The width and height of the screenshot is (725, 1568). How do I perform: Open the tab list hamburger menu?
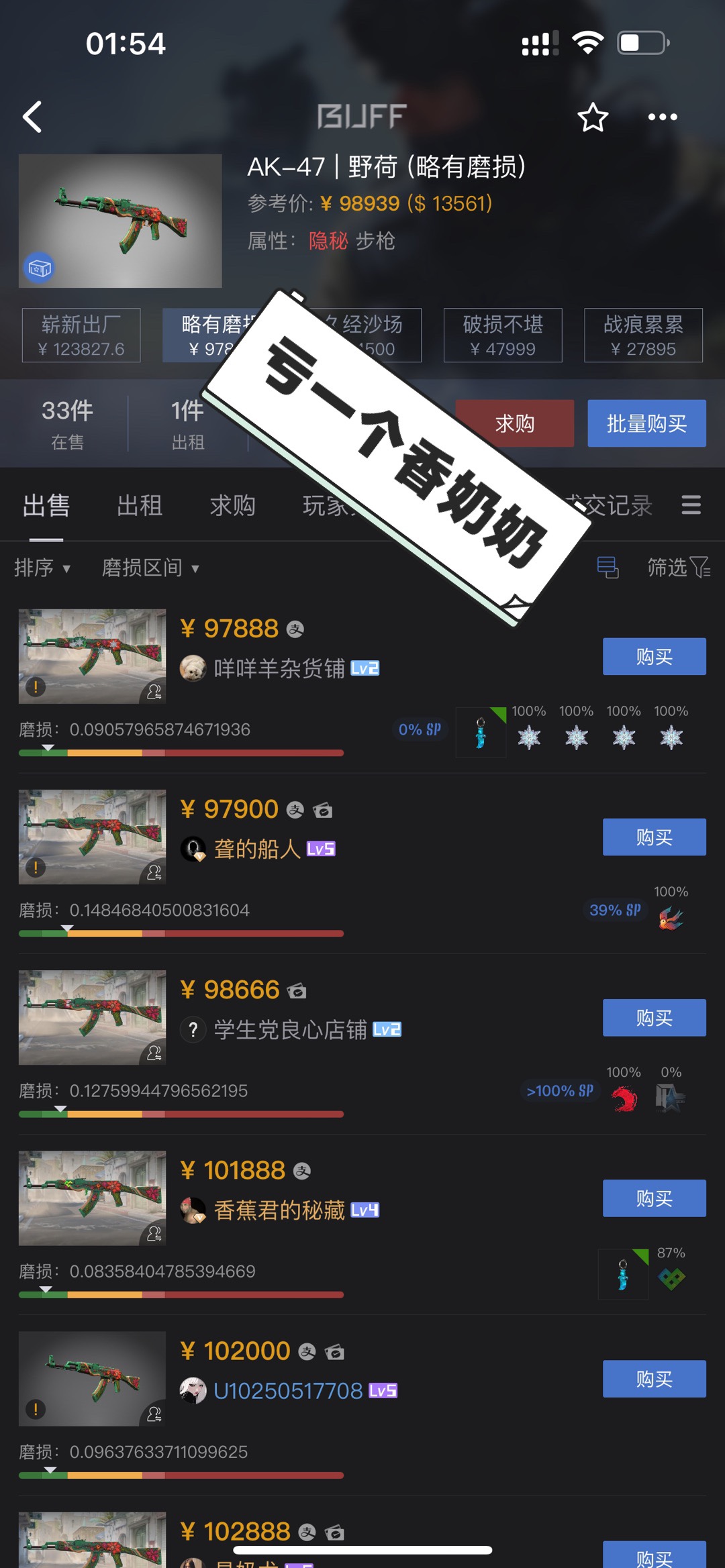tap(691, 505)
